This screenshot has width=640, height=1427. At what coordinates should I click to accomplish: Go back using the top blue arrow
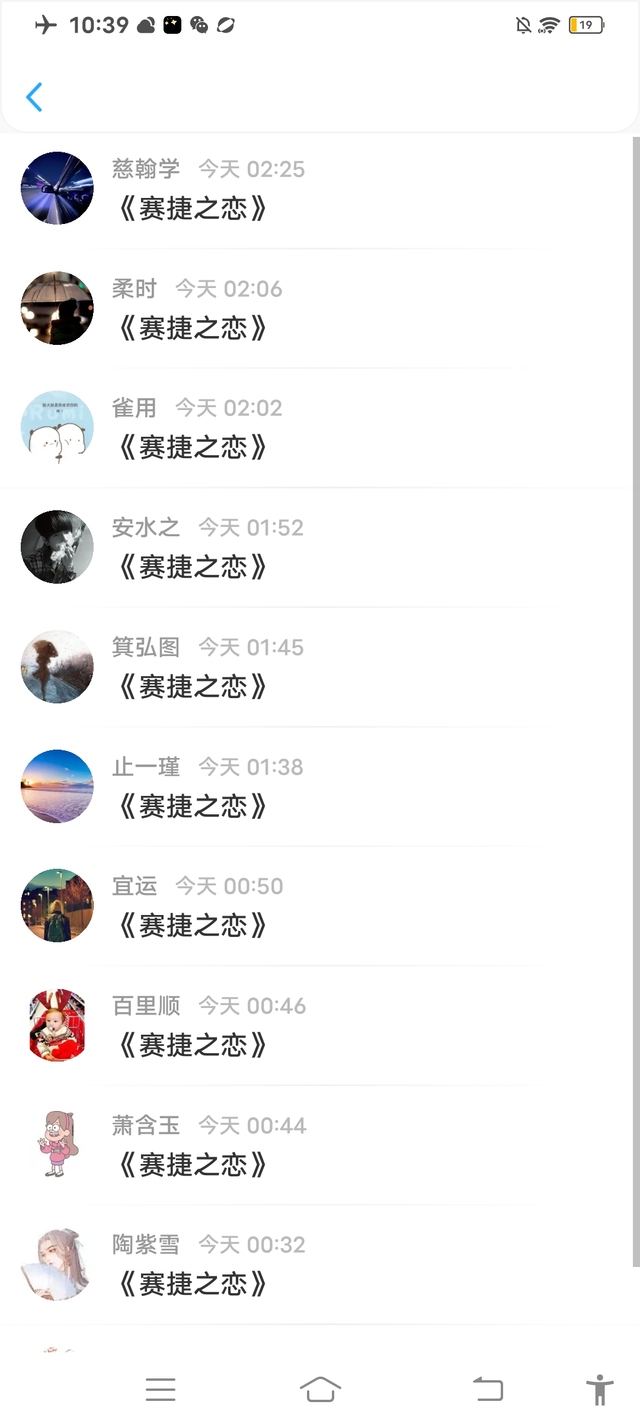[x=34, y=97]
